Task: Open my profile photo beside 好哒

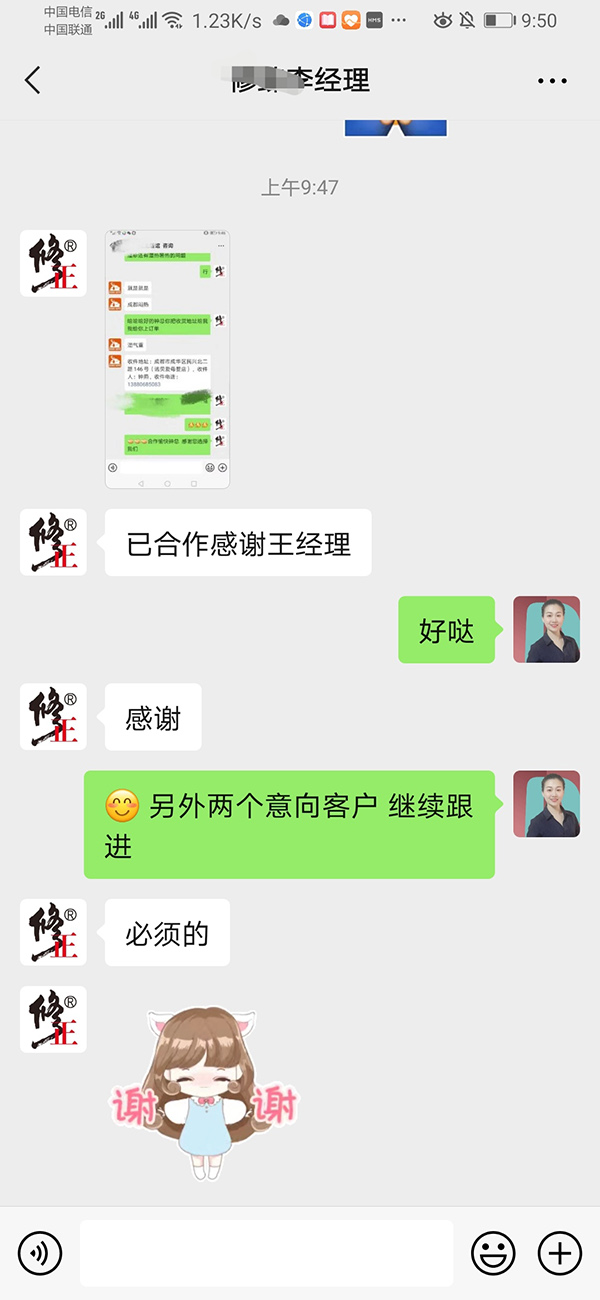Action: [x=547, y=630]
